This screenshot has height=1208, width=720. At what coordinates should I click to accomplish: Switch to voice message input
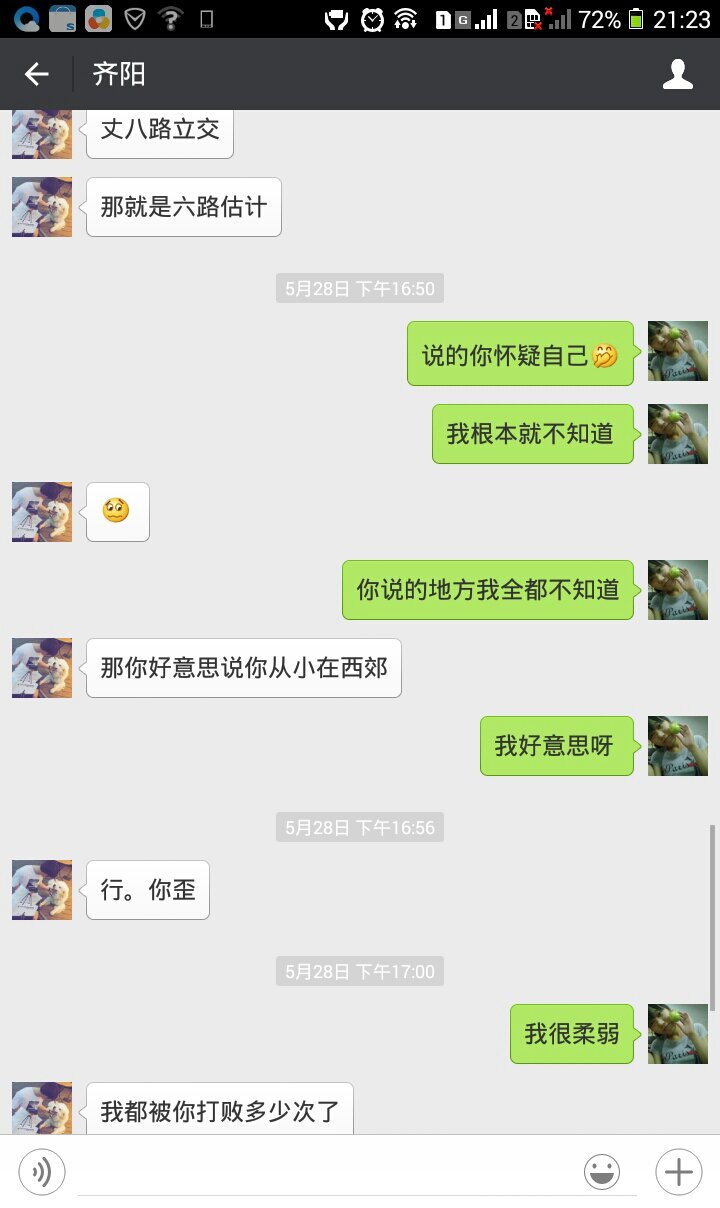coord(42,1171)
